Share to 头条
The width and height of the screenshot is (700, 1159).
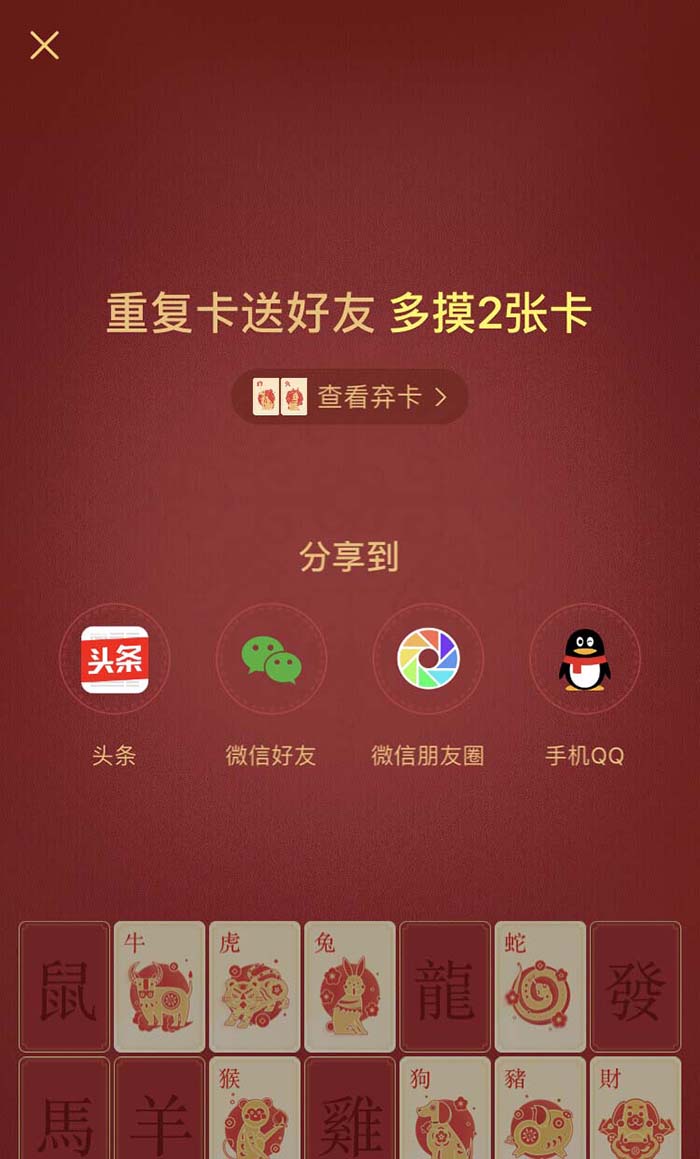114,660
